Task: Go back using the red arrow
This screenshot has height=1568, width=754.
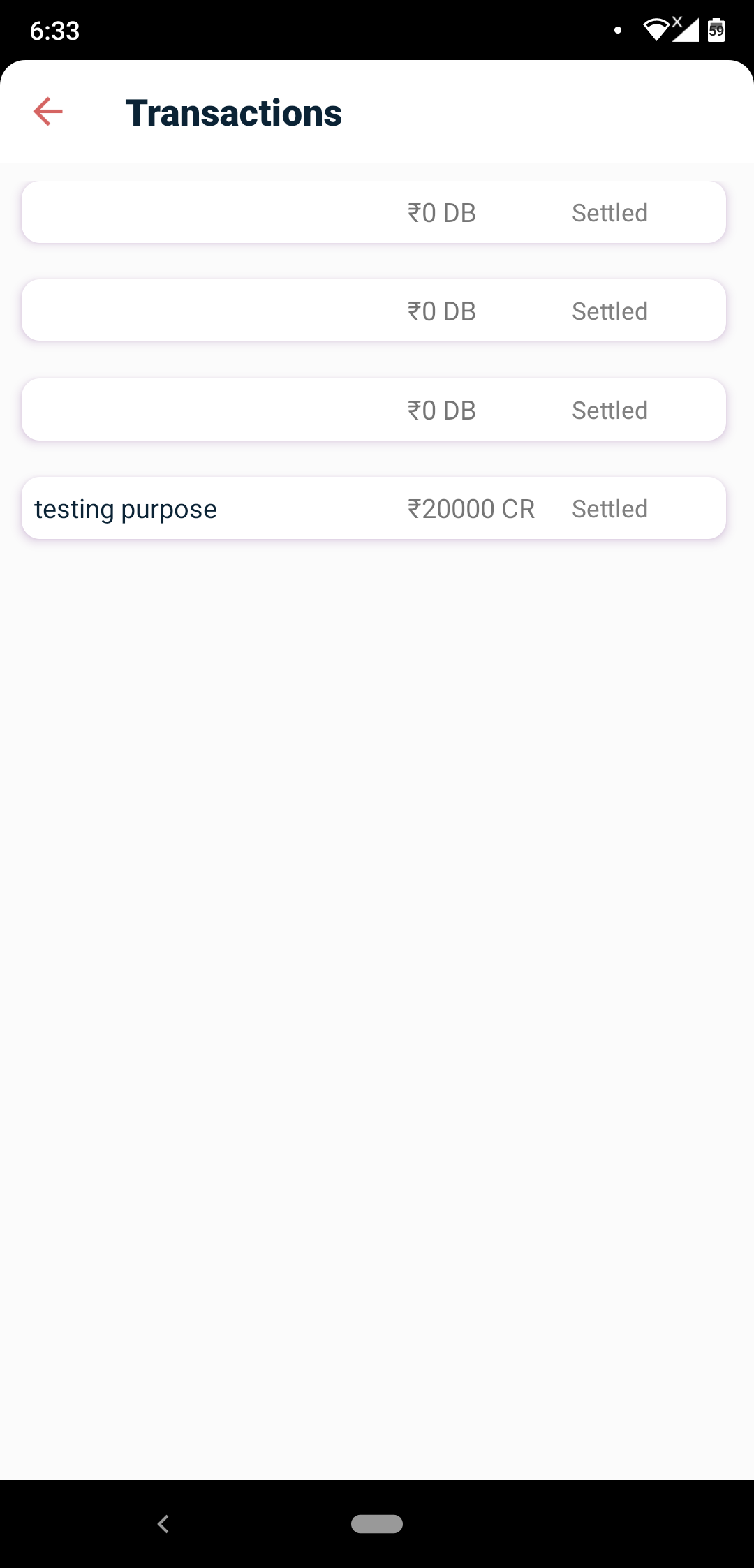Action: point(48,112)
